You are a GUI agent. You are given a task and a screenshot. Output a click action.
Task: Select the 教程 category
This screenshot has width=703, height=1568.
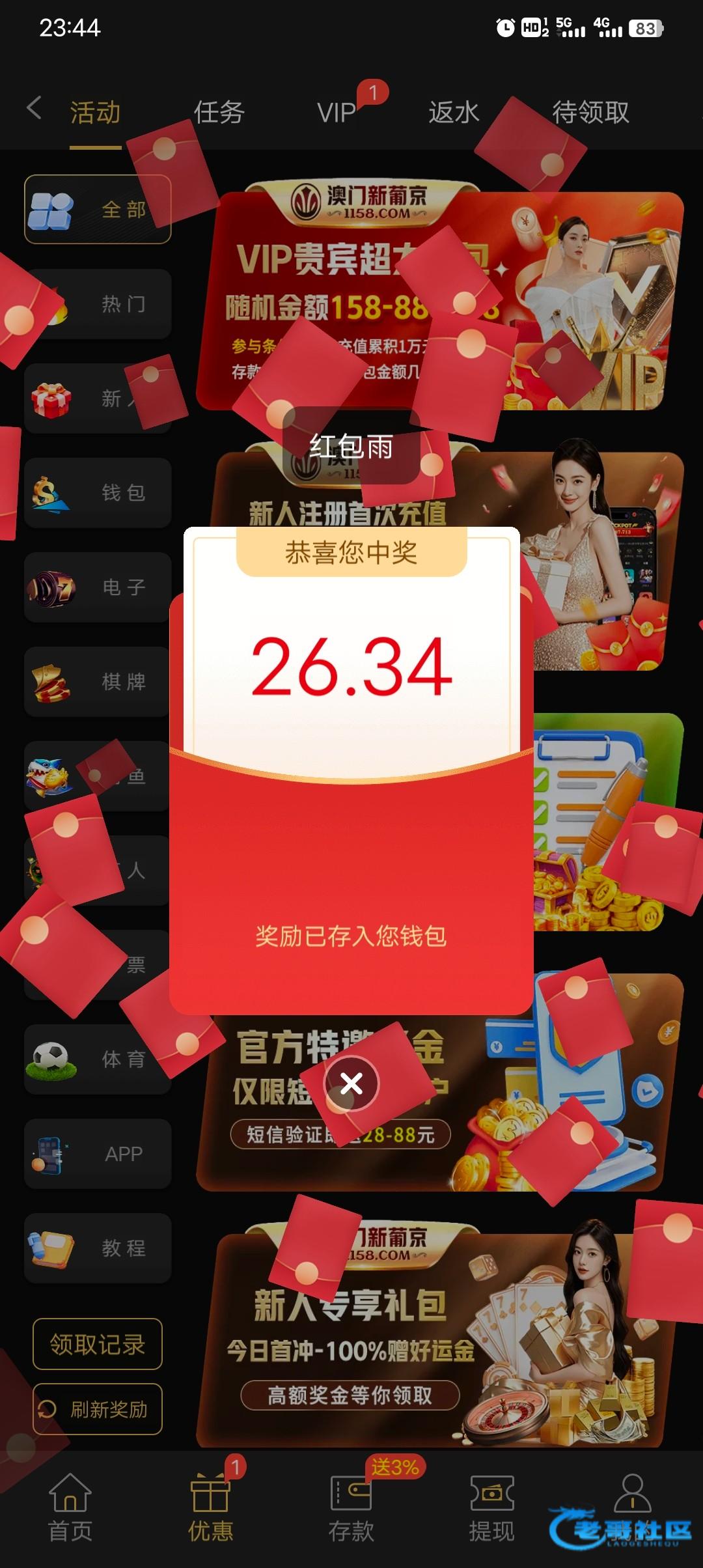coord(98,1248)
